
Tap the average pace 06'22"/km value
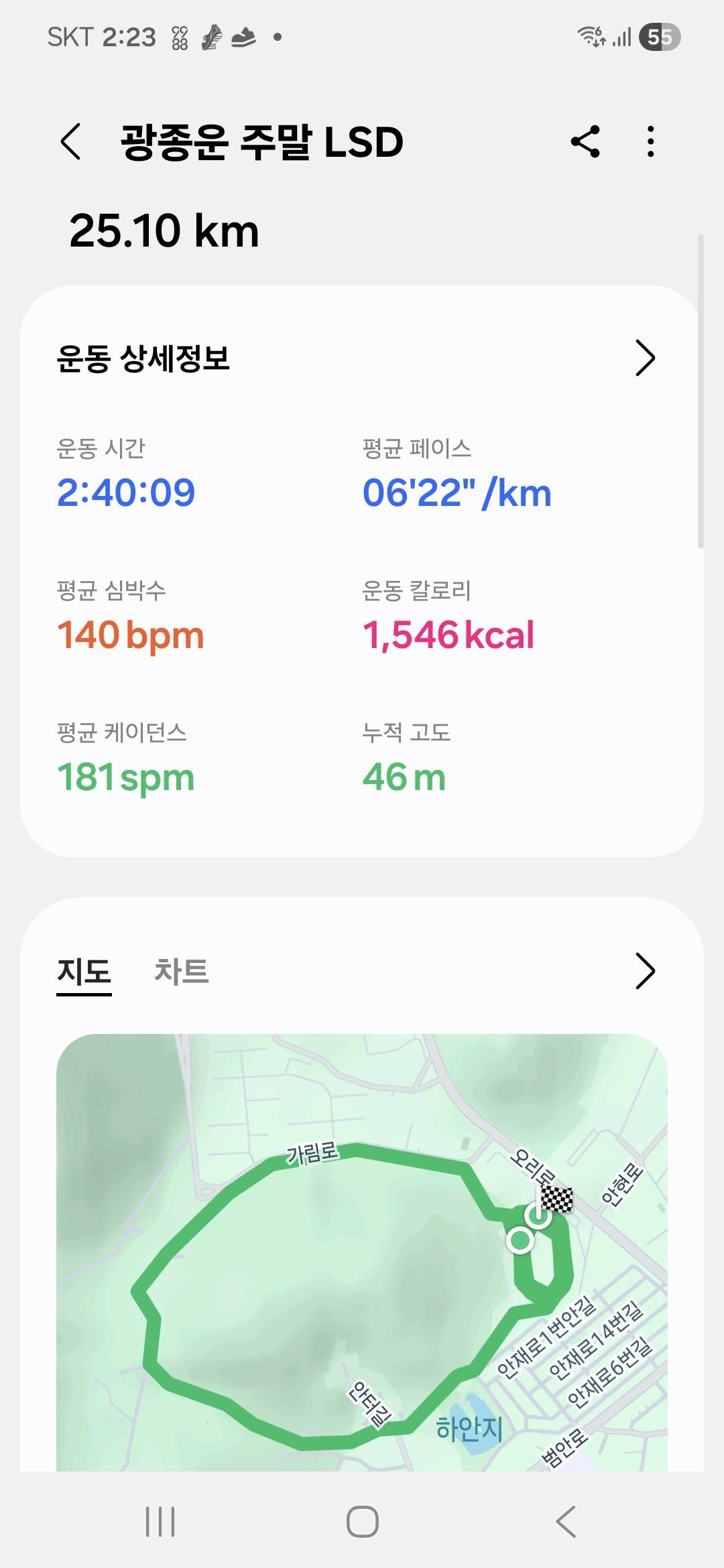click(x=456, y=493)
